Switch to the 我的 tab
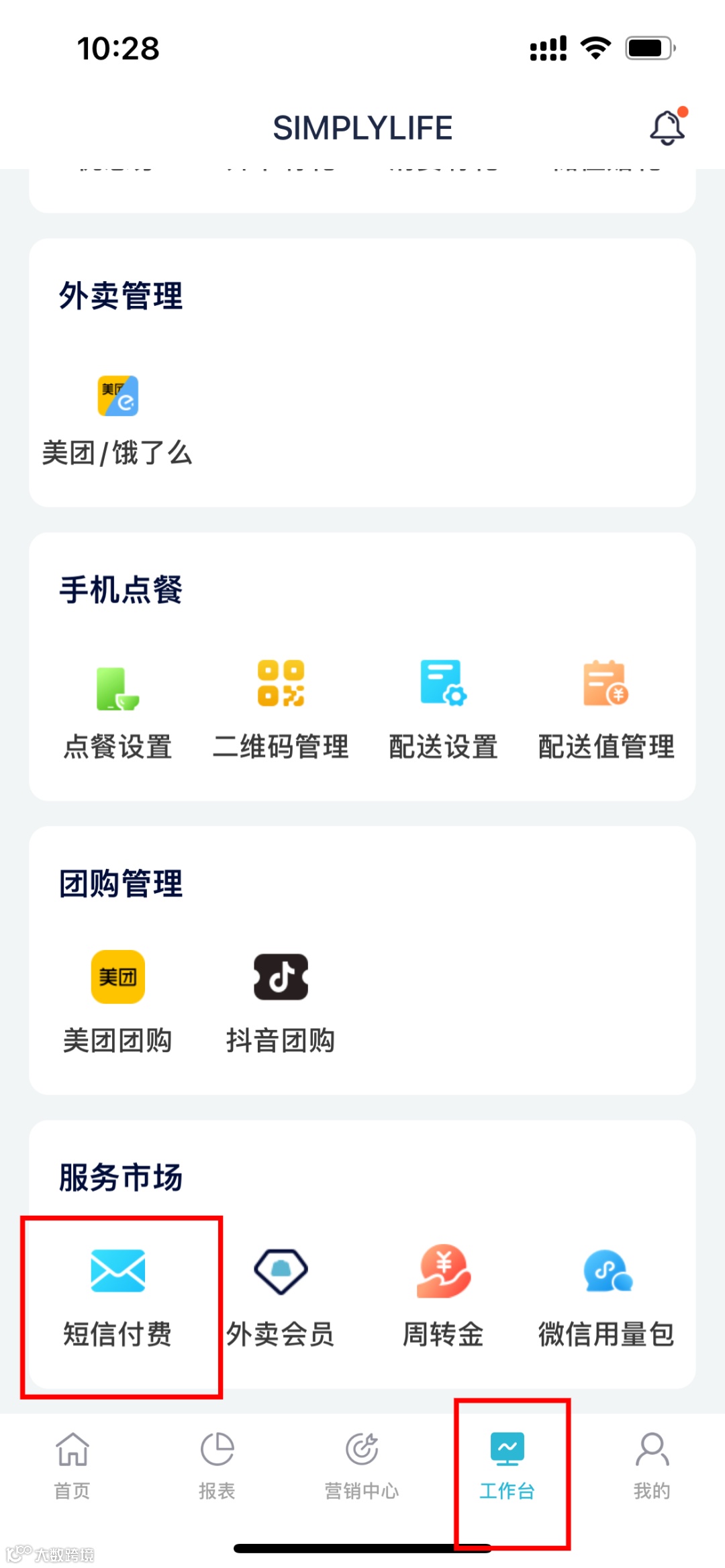 [652, 1466]
